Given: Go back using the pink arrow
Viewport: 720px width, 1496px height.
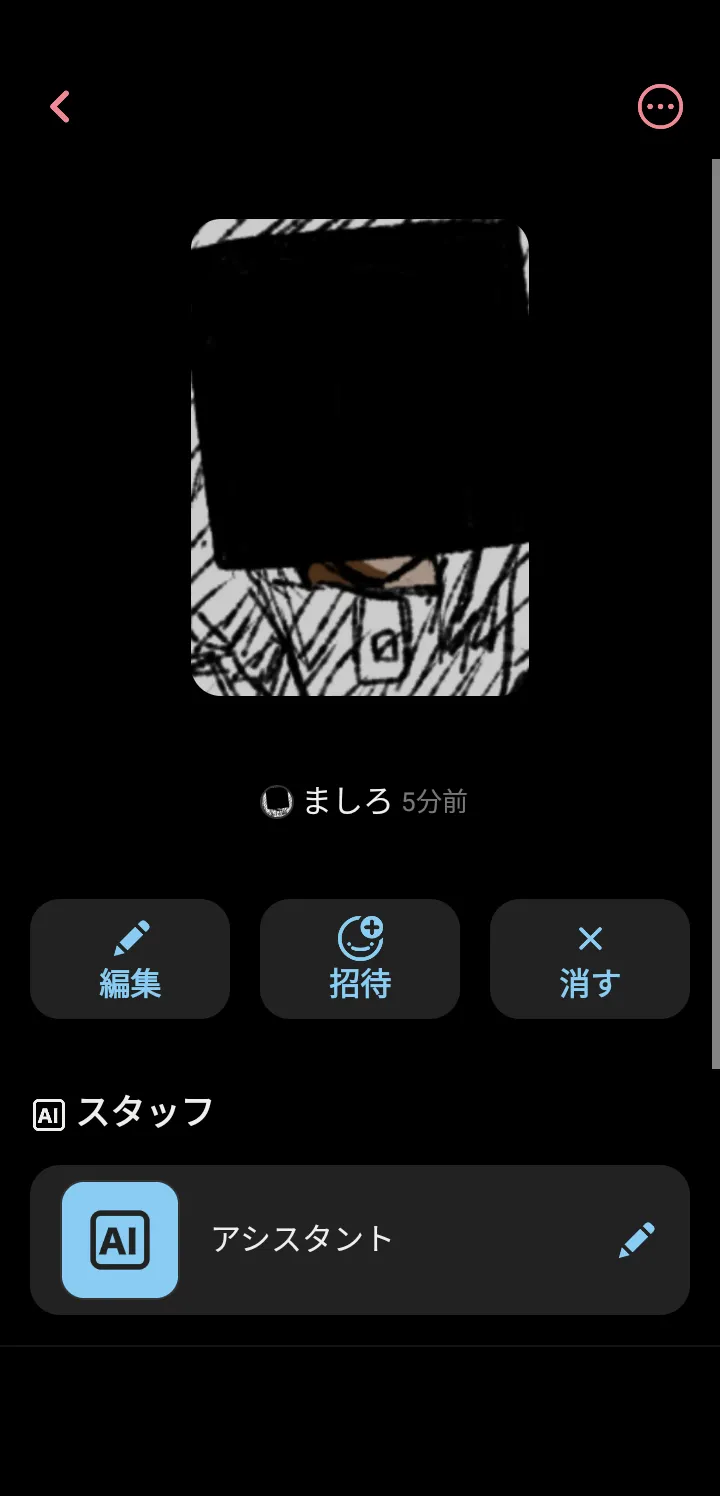Looking at the screenshot, I should pyautogui.click(x=60, y=107).
